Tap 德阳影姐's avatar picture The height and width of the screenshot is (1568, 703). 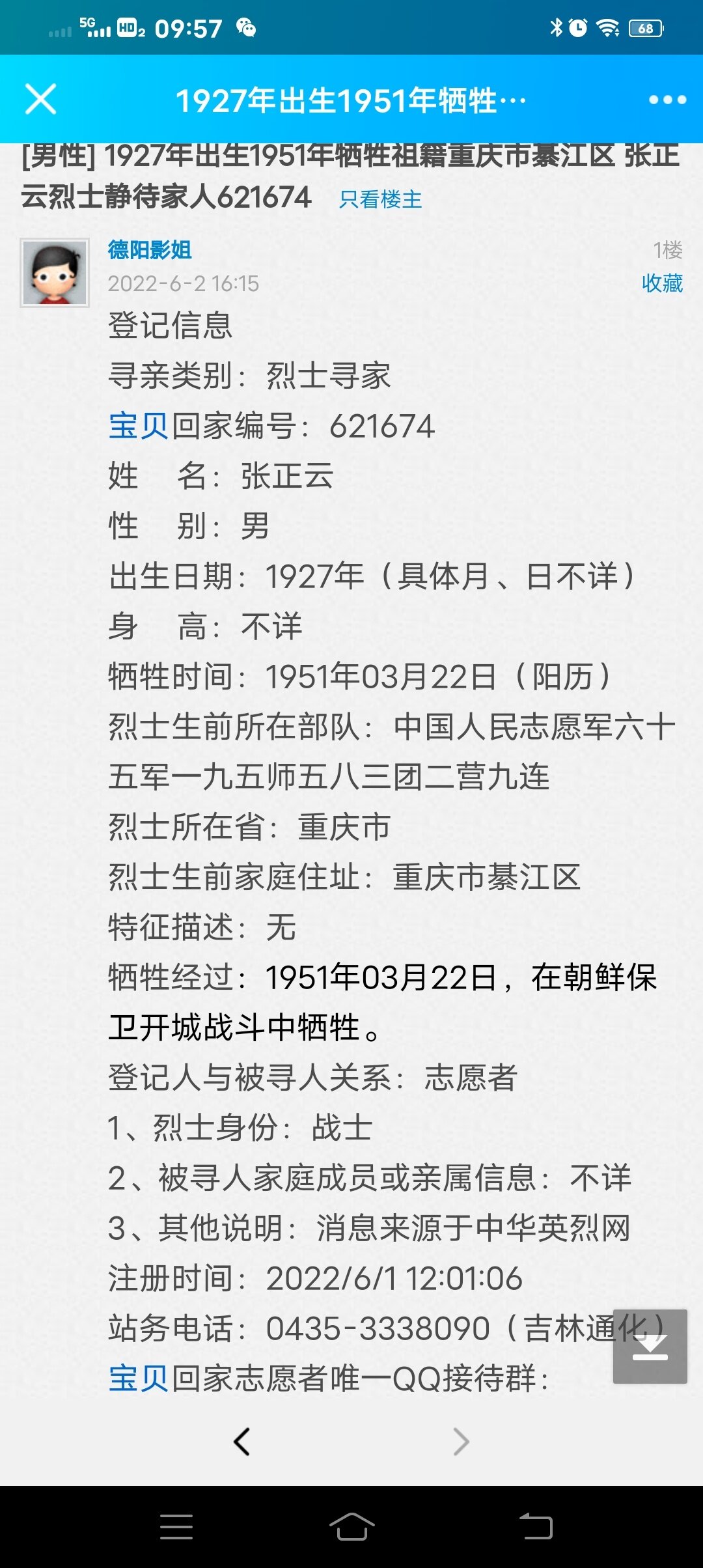[55, 272]
